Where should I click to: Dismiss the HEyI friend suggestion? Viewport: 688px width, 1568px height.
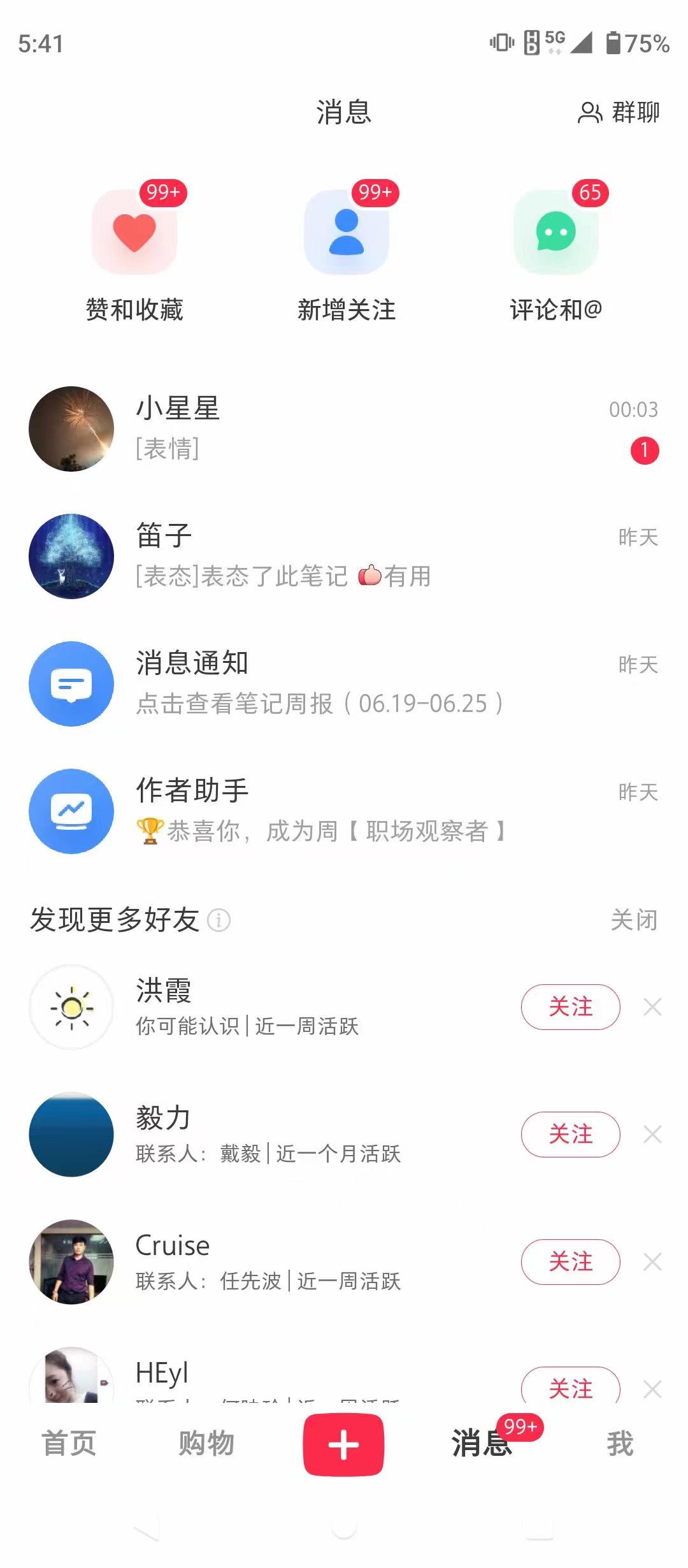(651, 1390)
